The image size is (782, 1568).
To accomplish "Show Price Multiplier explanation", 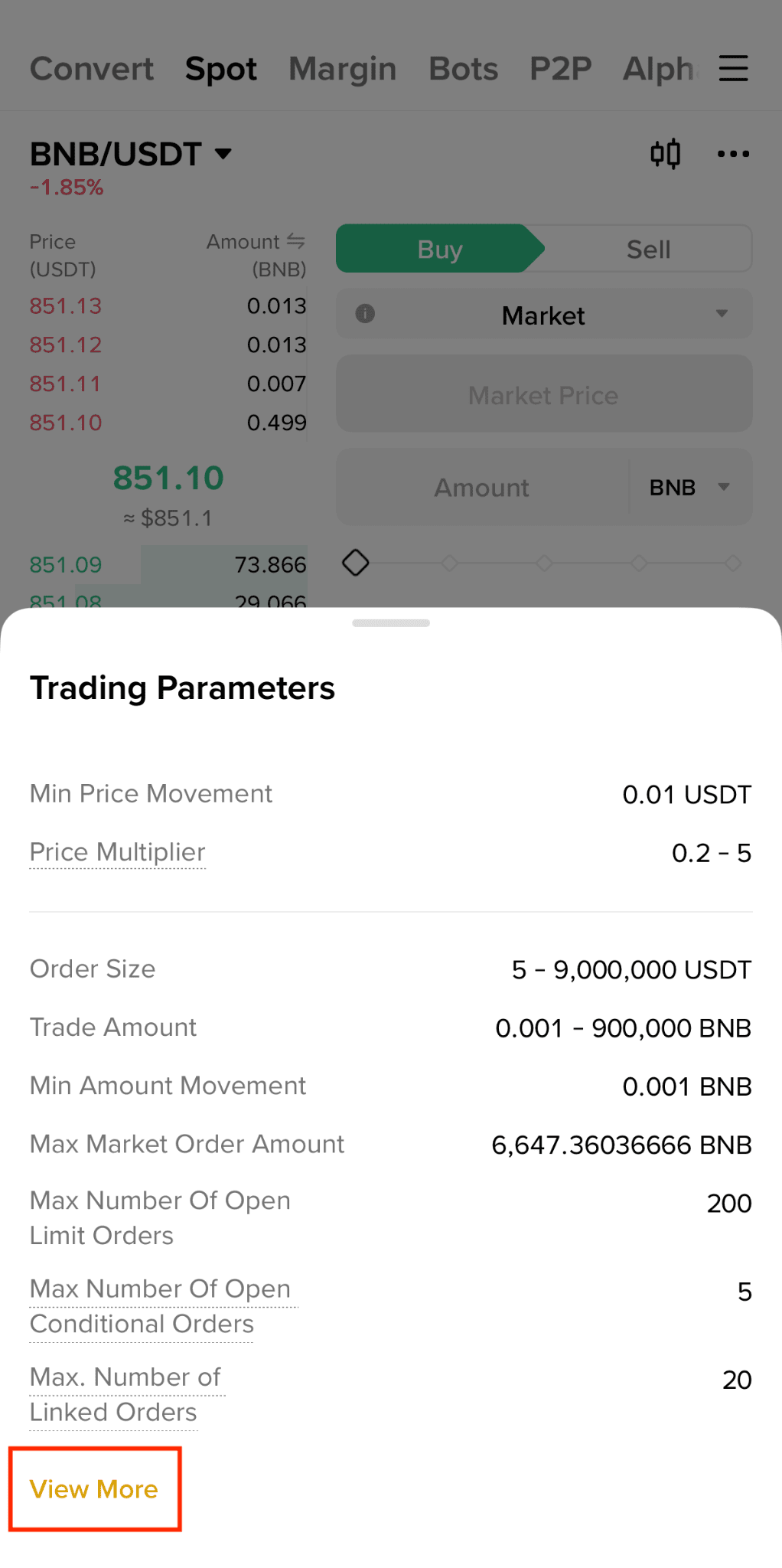I will tap(117, 852).
